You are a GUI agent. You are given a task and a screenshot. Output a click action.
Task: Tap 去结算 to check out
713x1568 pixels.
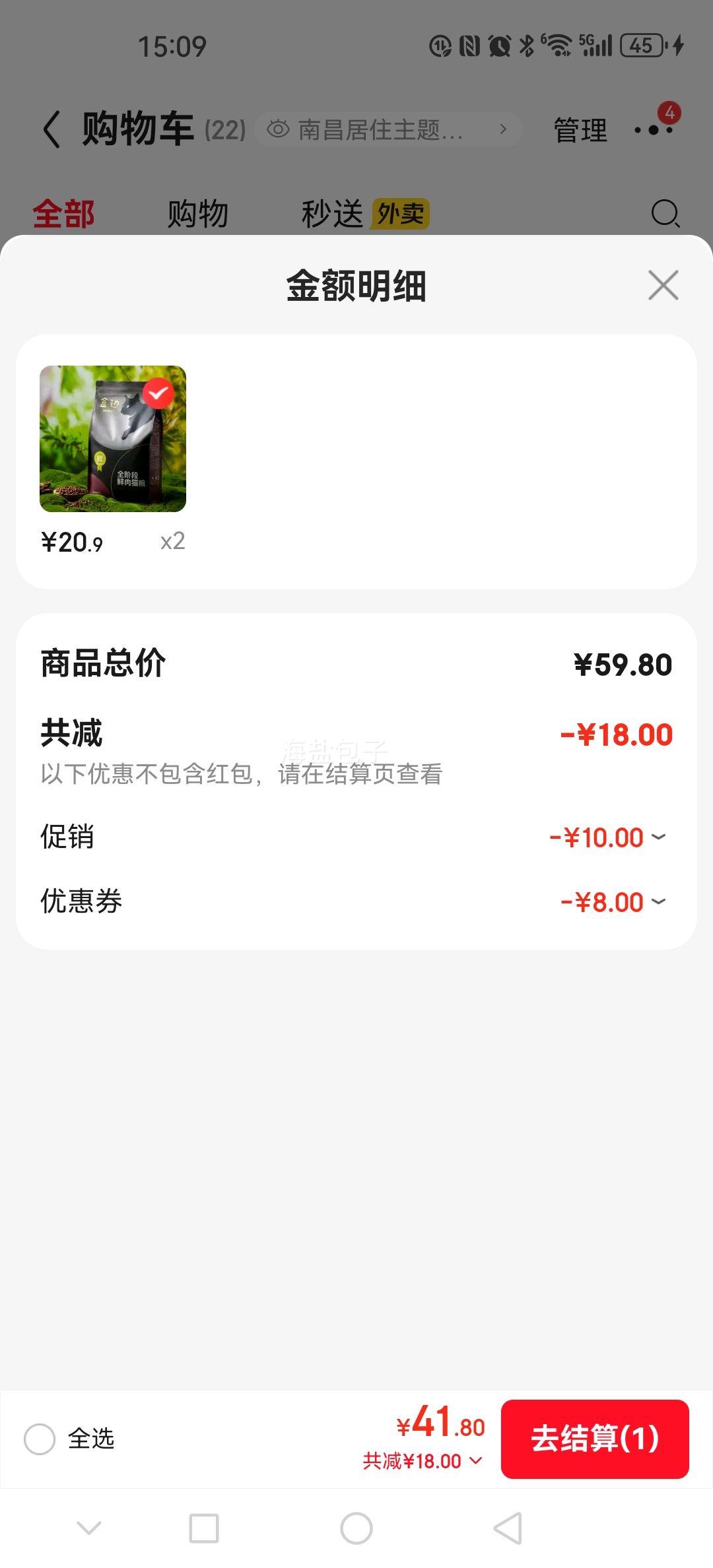(595, 1439)
